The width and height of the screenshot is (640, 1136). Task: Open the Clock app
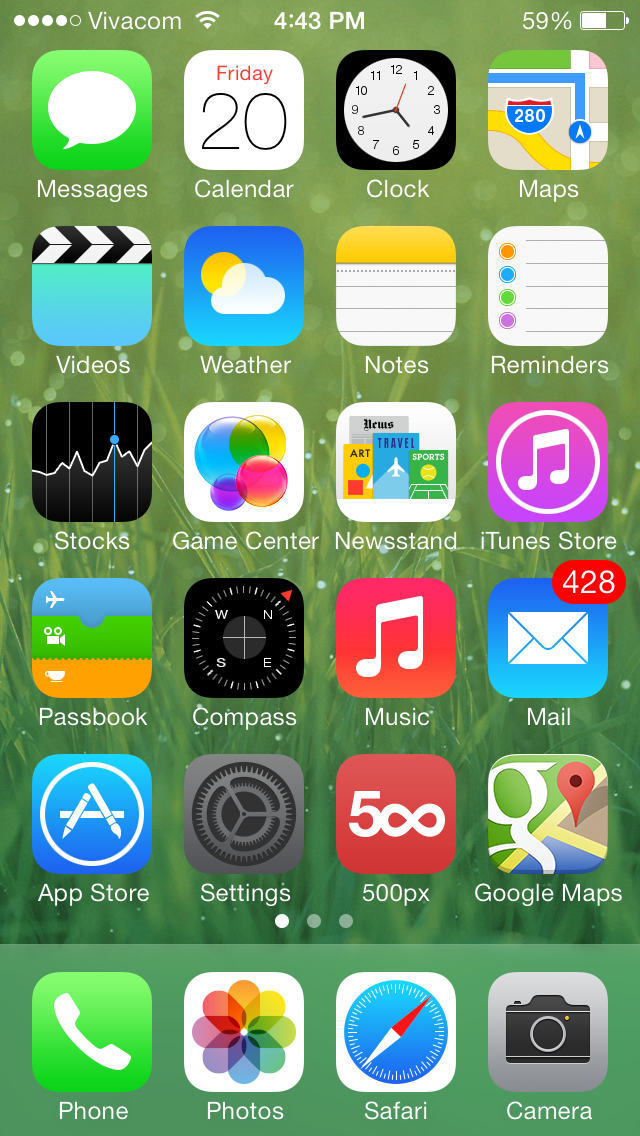(x=396, y=110)
